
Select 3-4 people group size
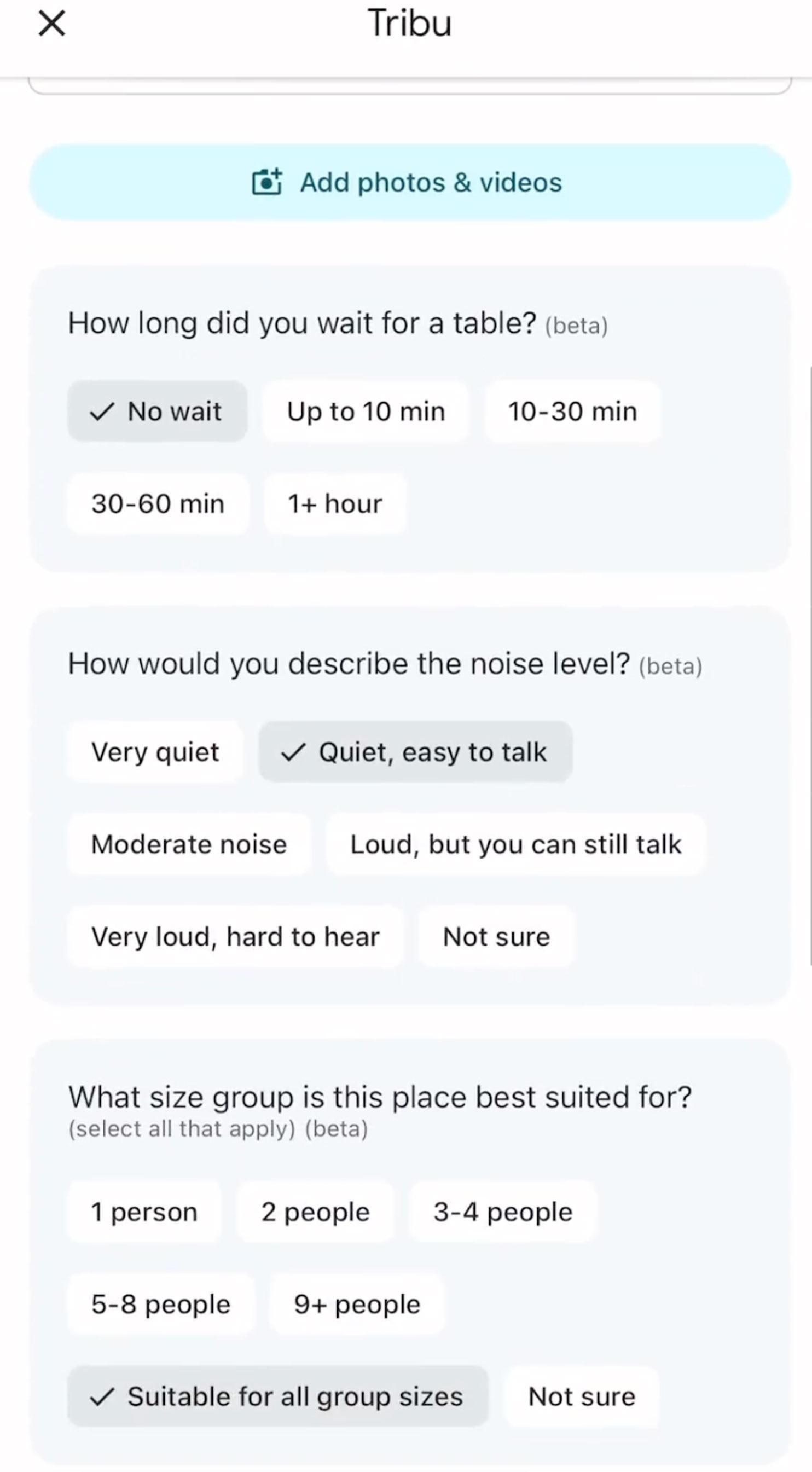pos(502,1212)
